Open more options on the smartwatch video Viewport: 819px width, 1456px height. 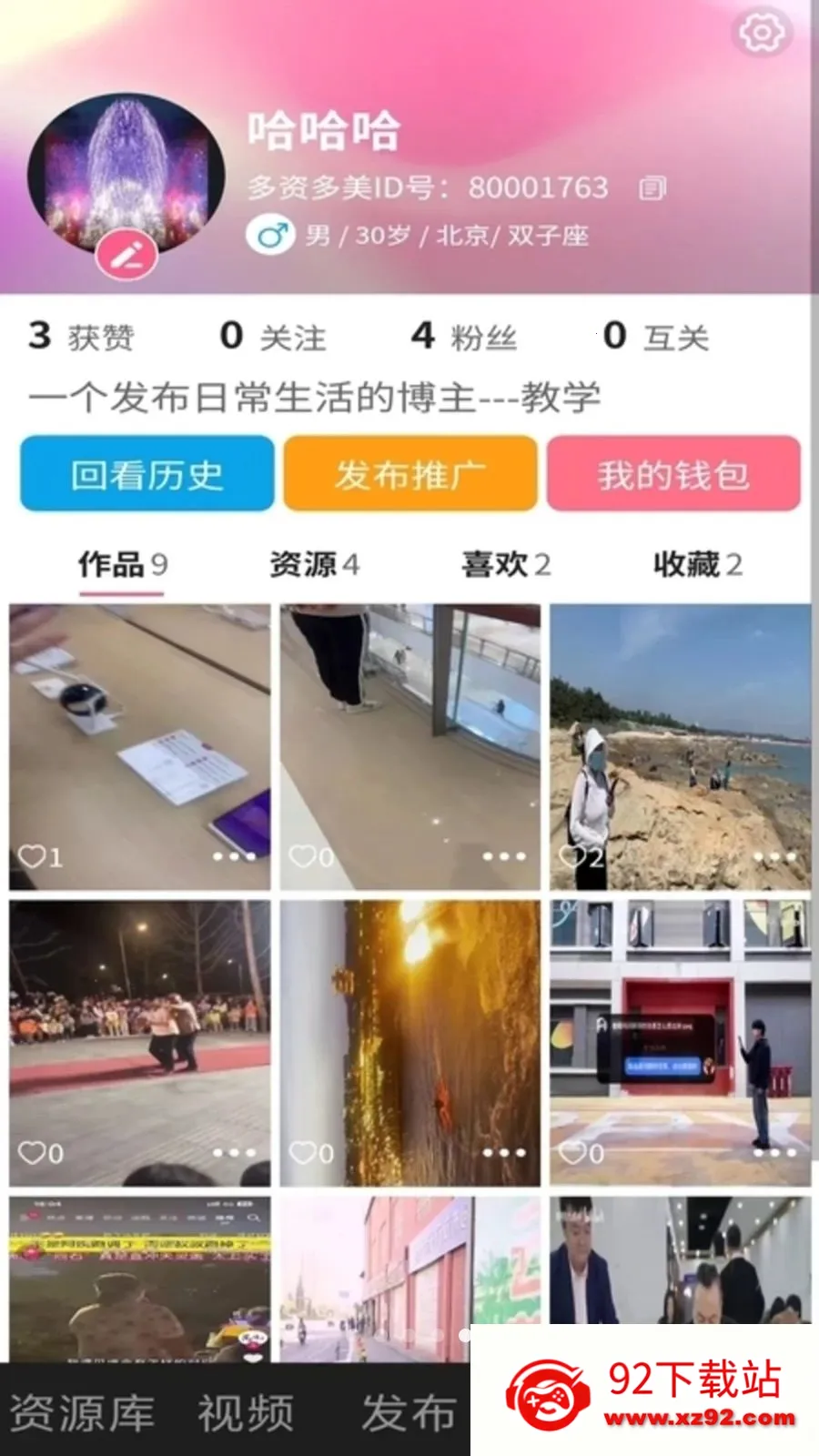pos(234,856)
